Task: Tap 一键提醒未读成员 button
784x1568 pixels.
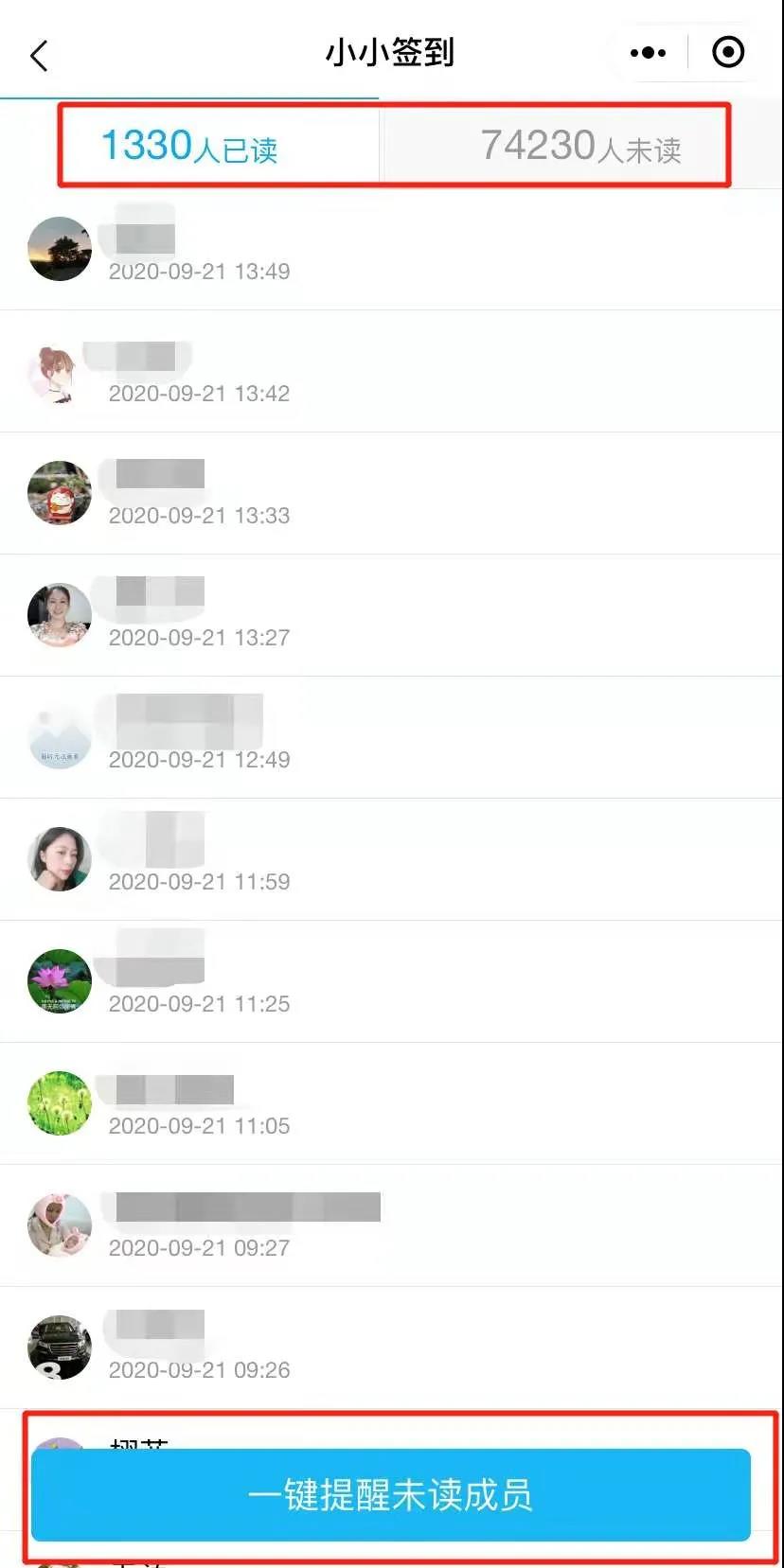Action: click(x=390, y=1494)
